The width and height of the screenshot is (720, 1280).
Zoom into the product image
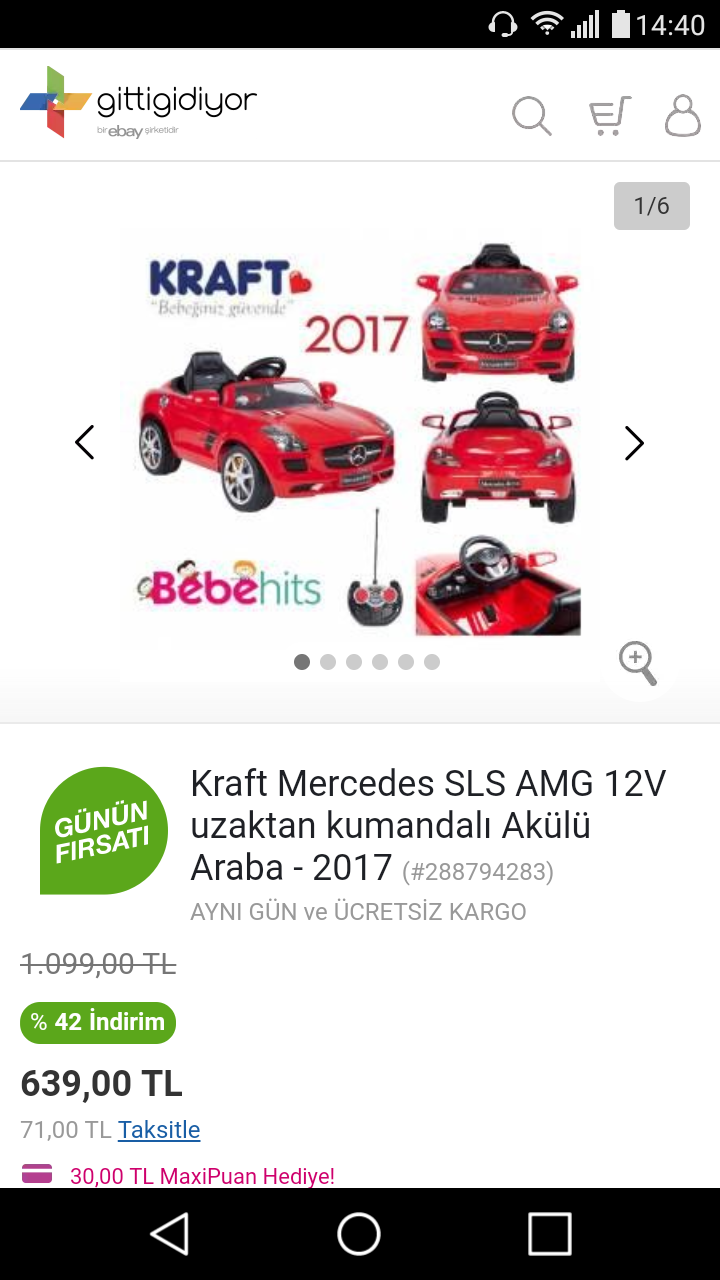click(x=638, y=663)
